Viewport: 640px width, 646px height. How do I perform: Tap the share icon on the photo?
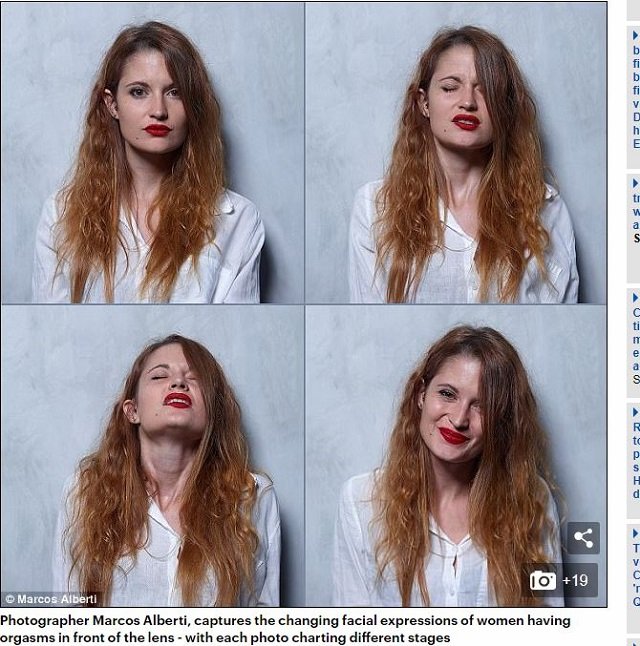pyautogui.click(x=583, y=538)
